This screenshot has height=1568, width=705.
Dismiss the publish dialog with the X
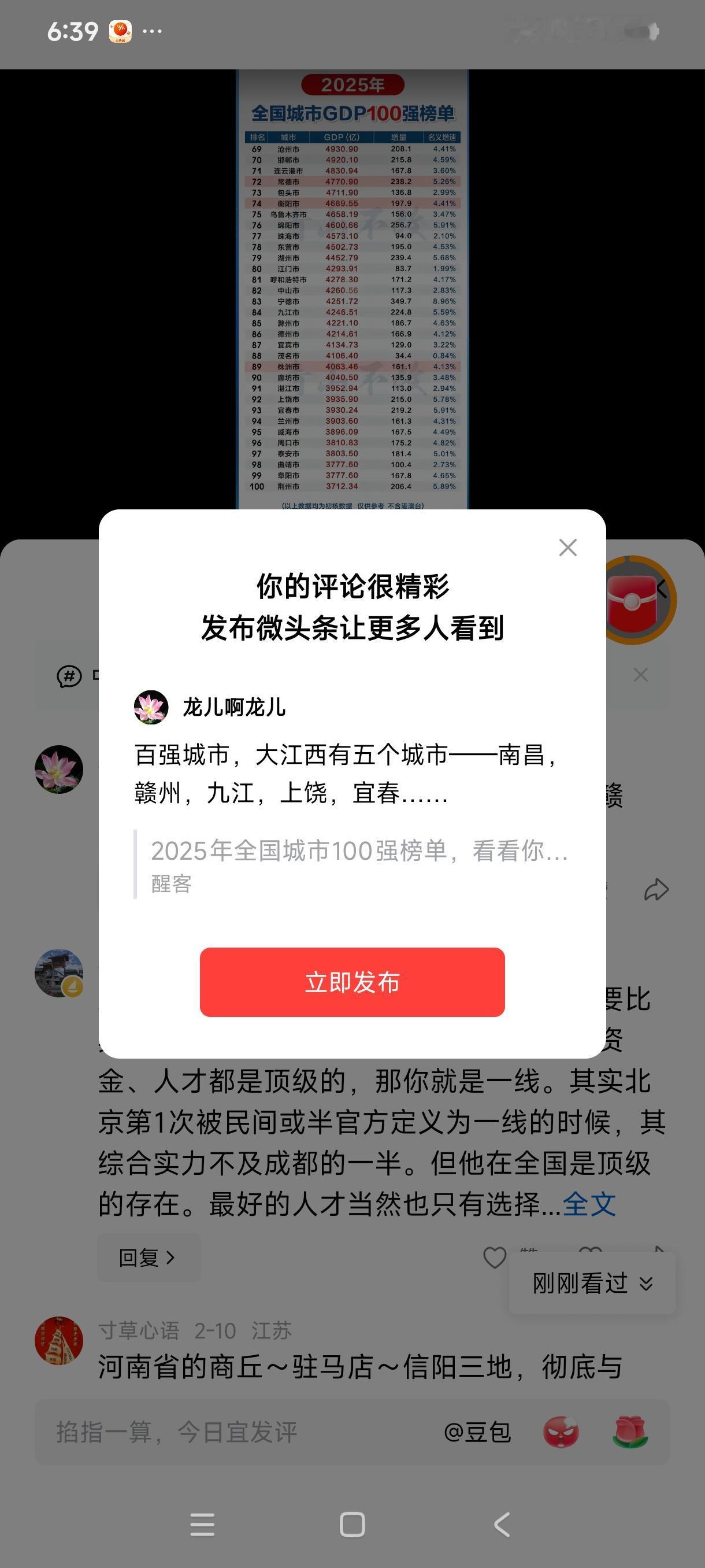click(x=567, y=547)
